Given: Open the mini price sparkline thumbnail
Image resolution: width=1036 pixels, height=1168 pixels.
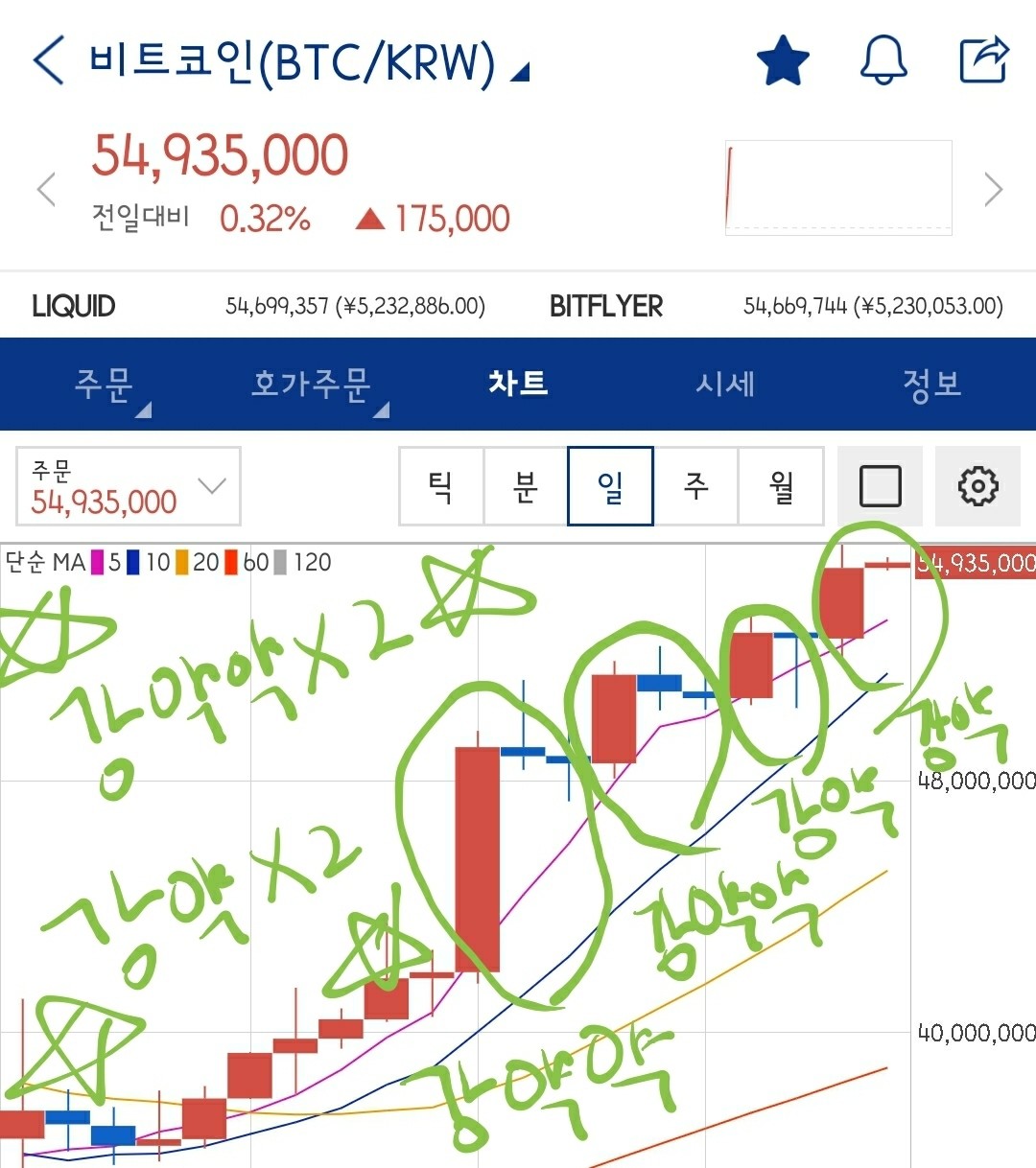Looking at the screenshot, I should click(x=836, y=186).
